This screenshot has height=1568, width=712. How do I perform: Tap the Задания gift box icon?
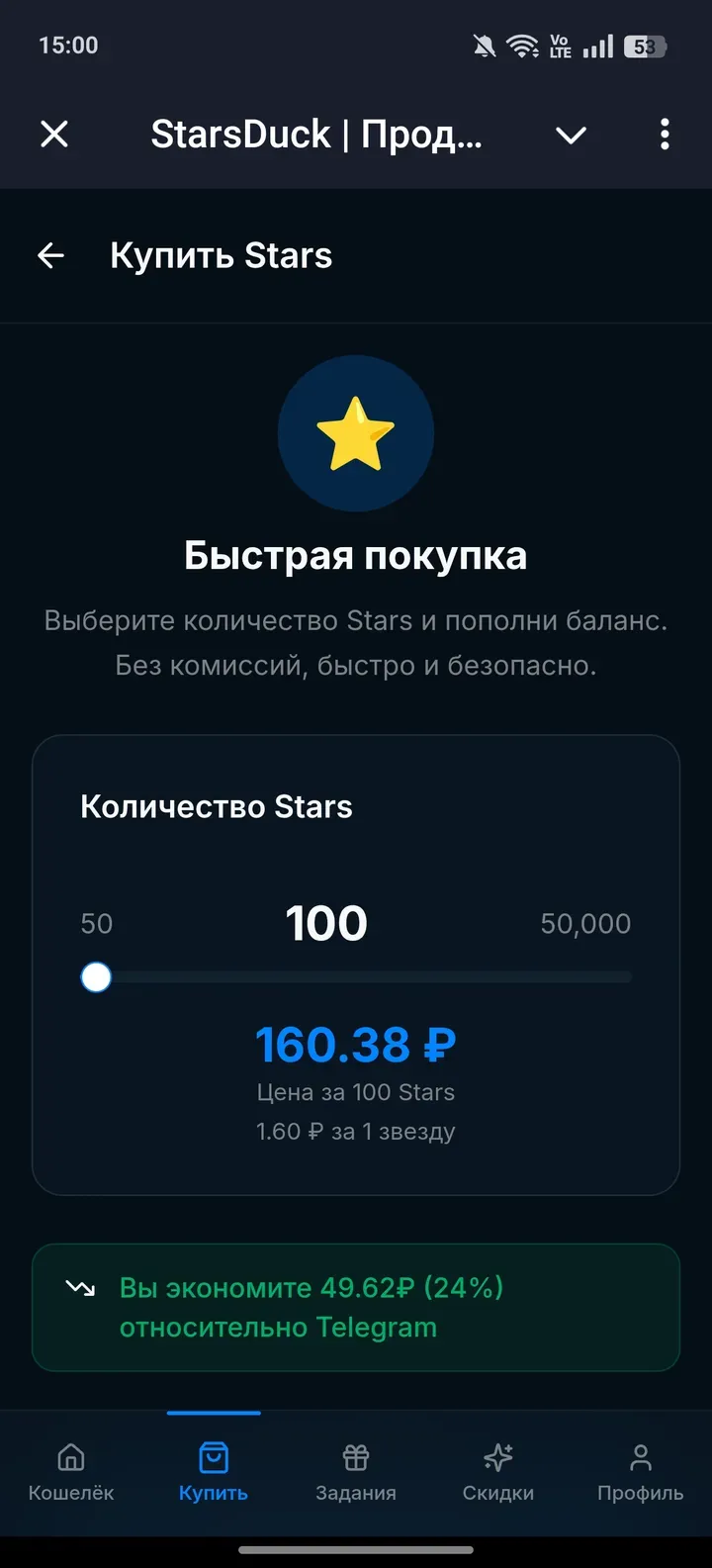[x=355, y=1455]
